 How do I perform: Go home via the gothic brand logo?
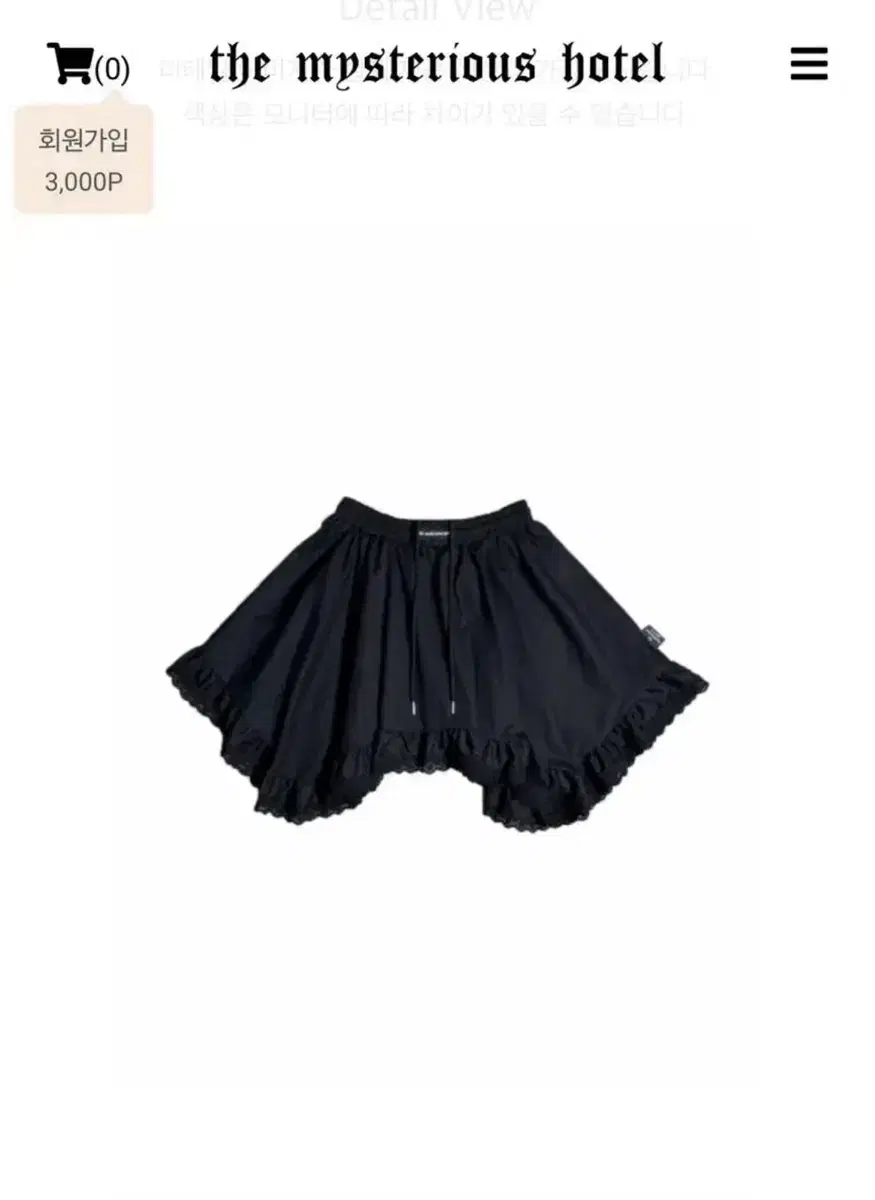pyautogui.click(x=437, y=62)
